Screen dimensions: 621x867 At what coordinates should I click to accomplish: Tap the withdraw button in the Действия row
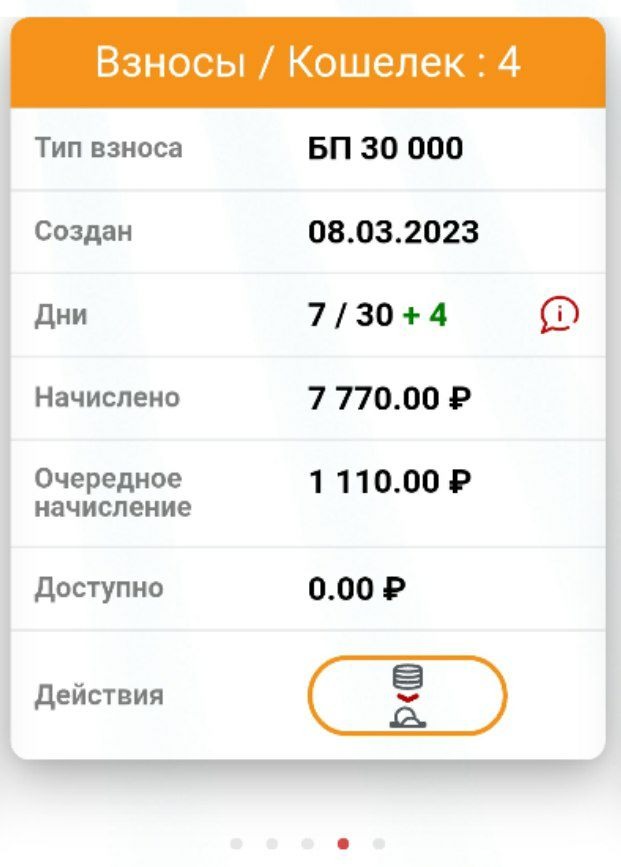407,695
